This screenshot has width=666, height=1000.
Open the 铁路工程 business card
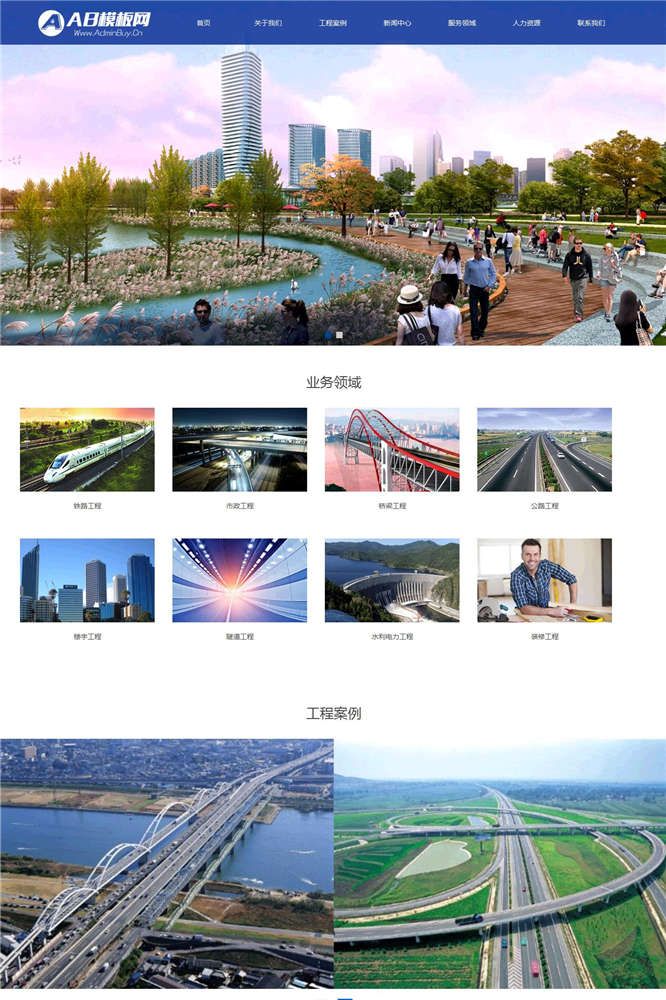point(87,450)
